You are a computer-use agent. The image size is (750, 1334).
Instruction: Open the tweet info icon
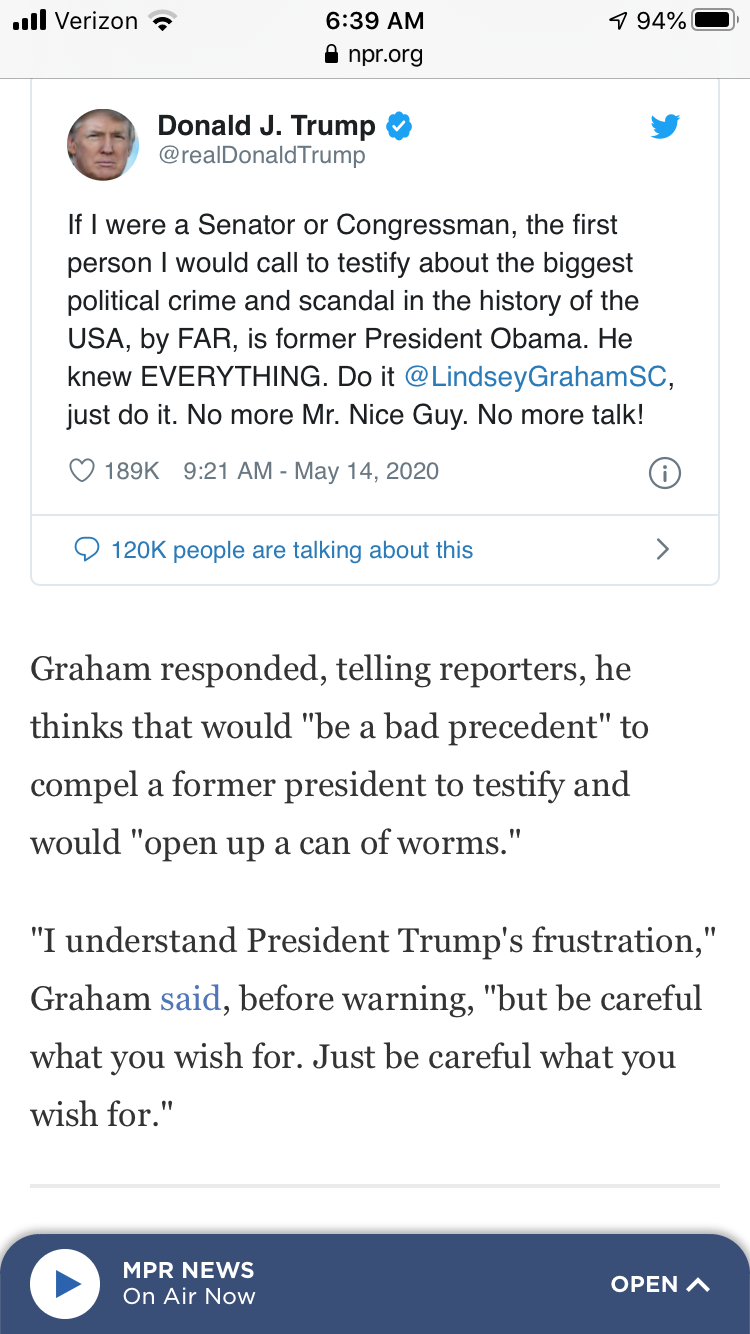665,473
